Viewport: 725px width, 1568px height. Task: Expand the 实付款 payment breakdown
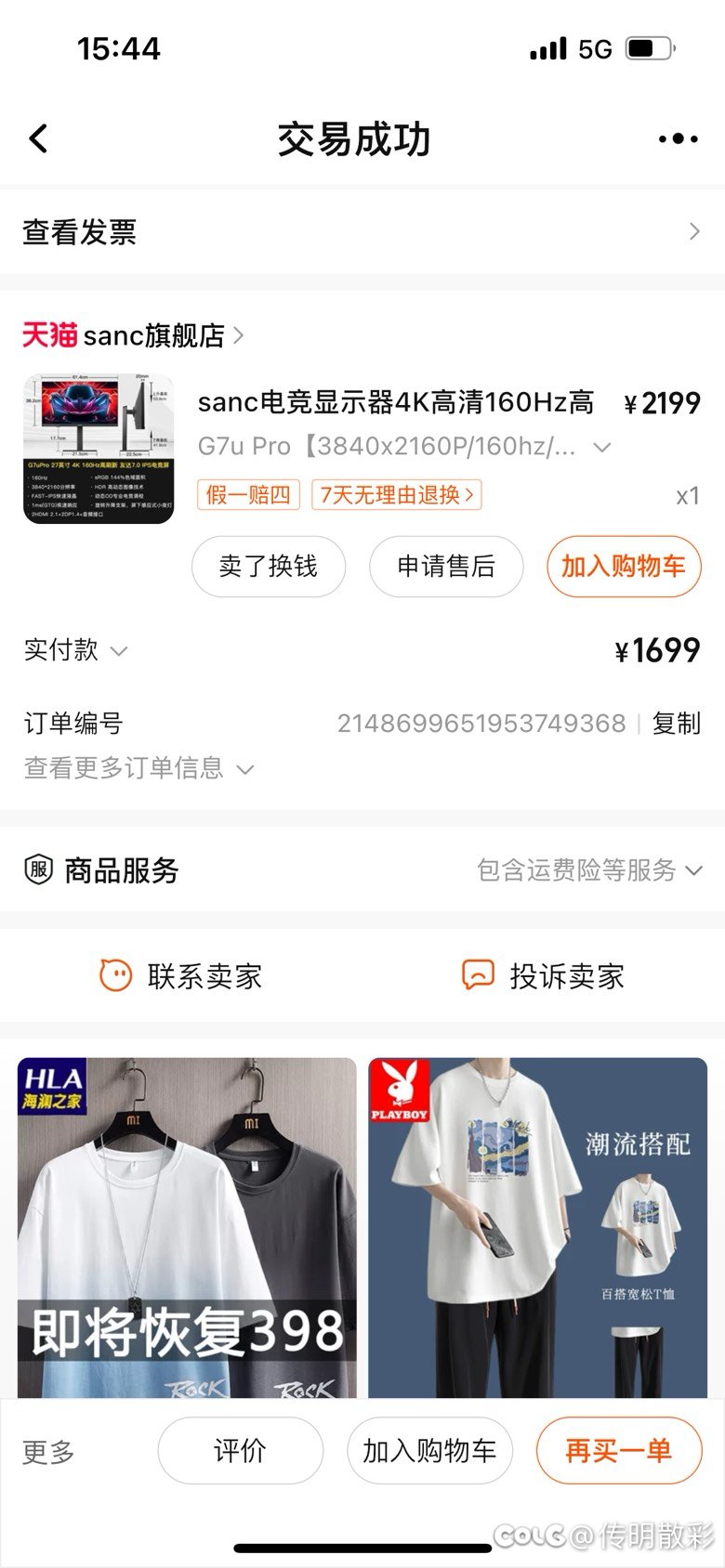pos(76,650)
